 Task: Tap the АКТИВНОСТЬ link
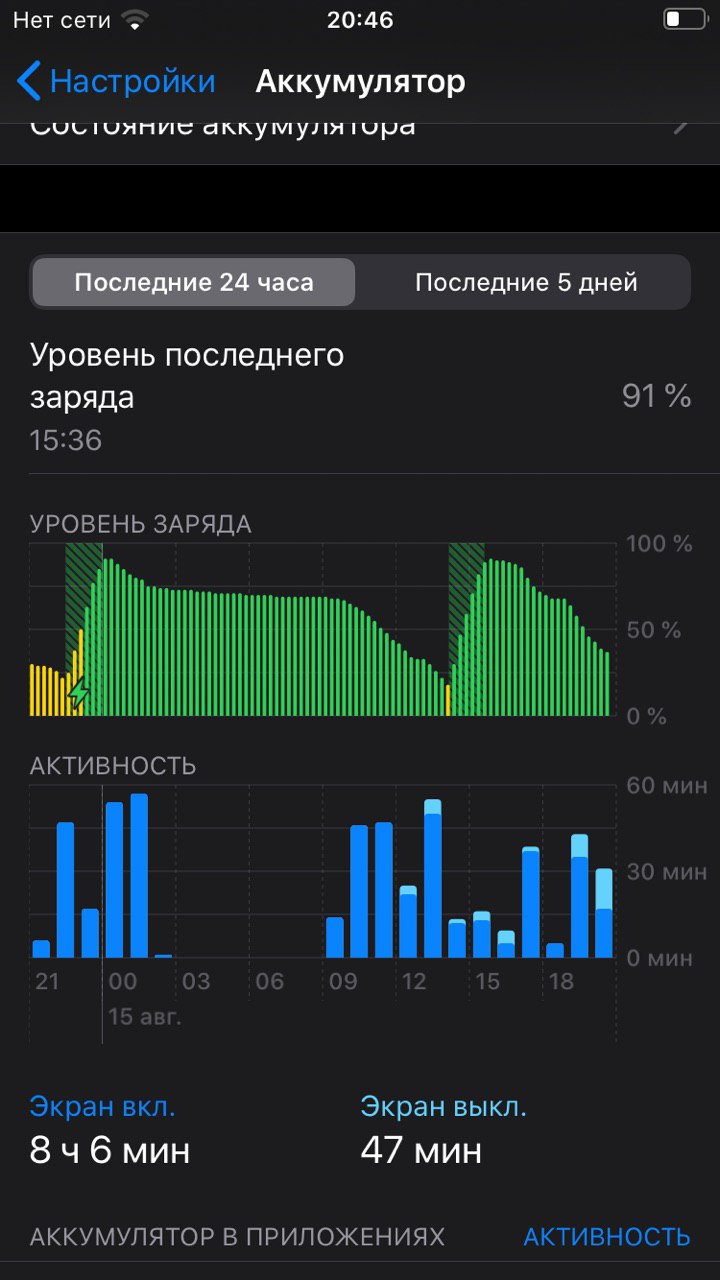coord(606,1237)
